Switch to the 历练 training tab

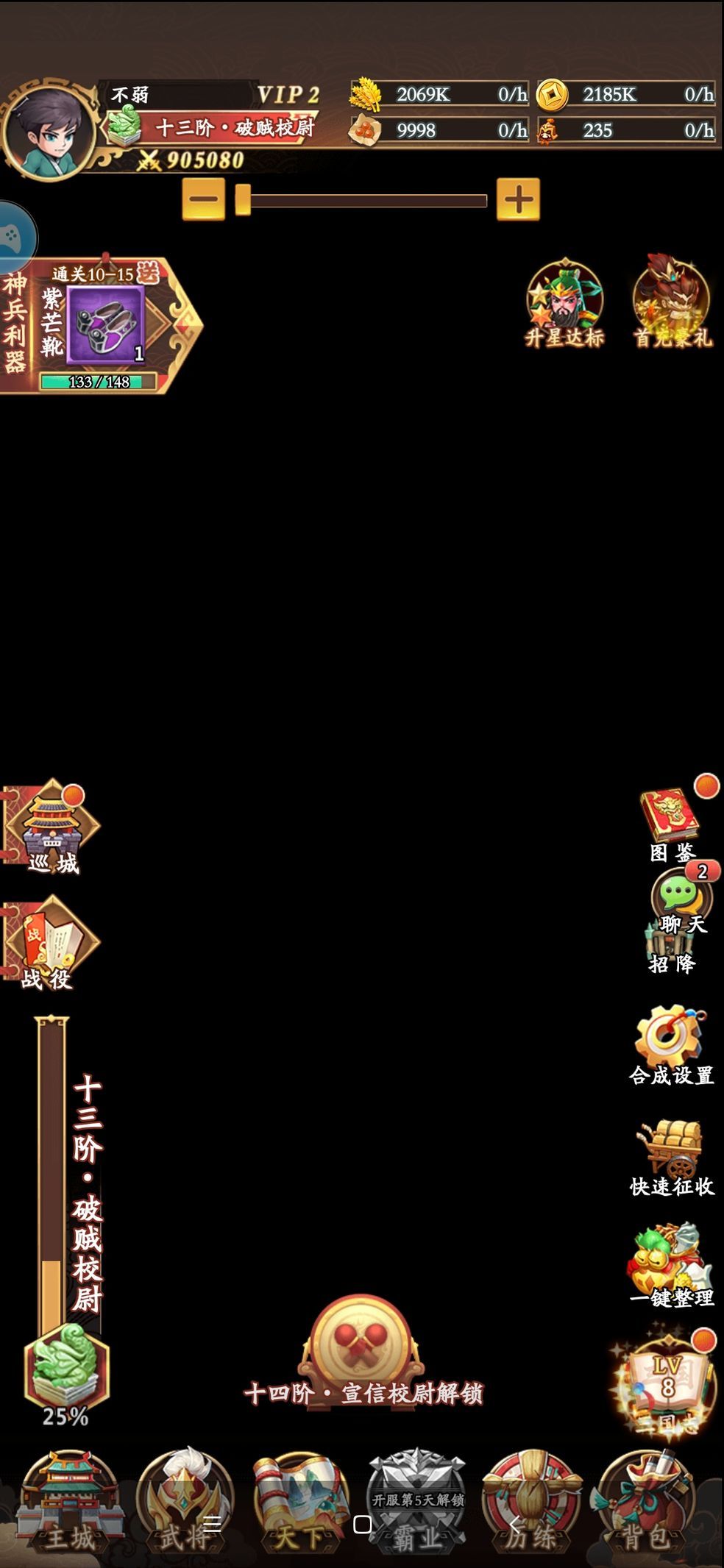tap(532, 1502)
